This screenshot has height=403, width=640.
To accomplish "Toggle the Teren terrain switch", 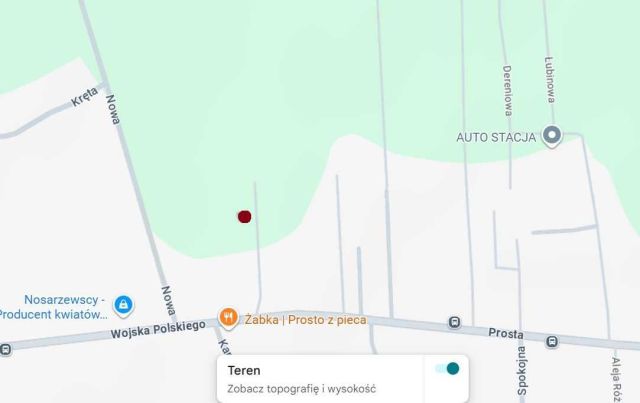I will tap(446, 369).
